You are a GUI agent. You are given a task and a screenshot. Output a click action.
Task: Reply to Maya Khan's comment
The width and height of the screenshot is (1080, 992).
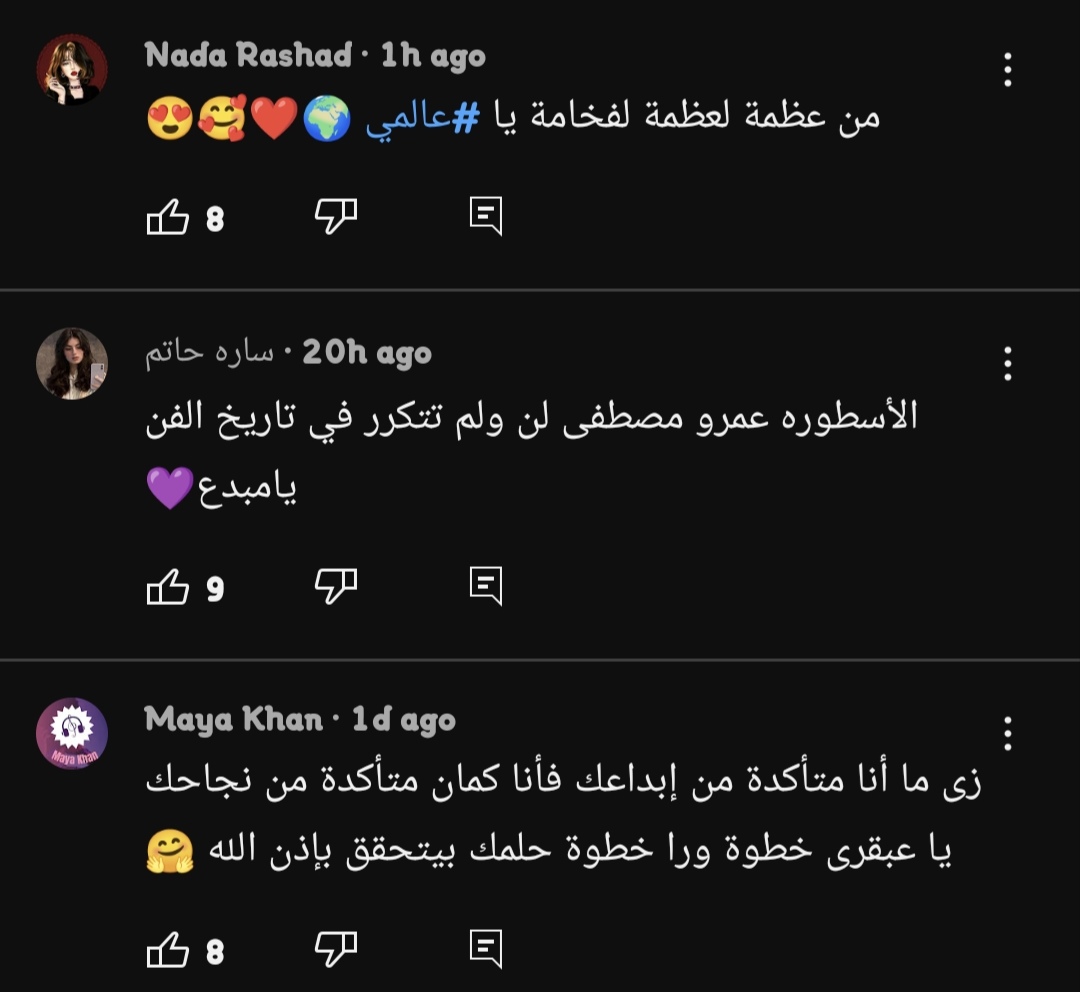click(x=486, y=949)
